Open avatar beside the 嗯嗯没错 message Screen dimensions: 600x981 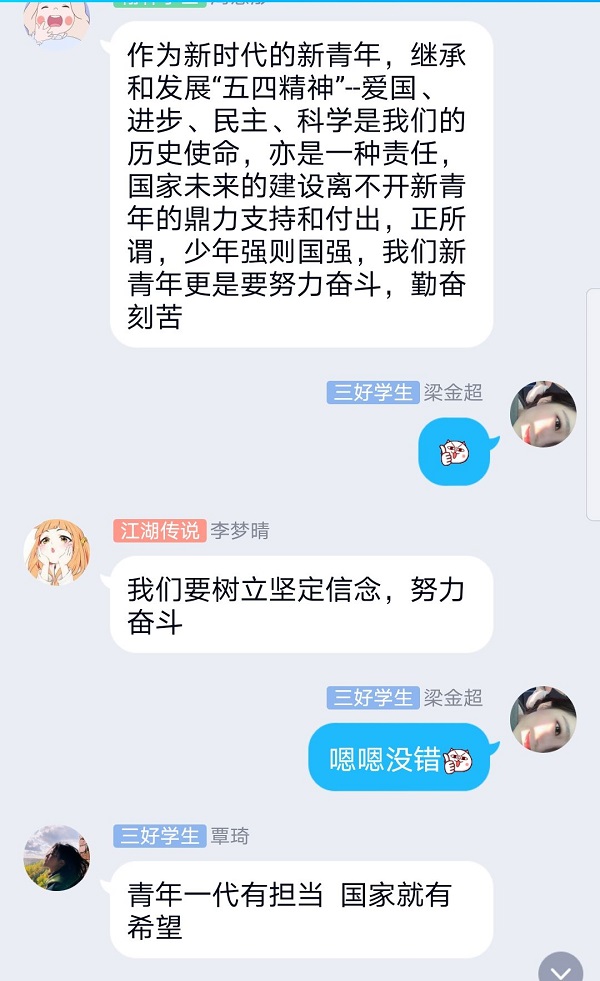(543, 719)
